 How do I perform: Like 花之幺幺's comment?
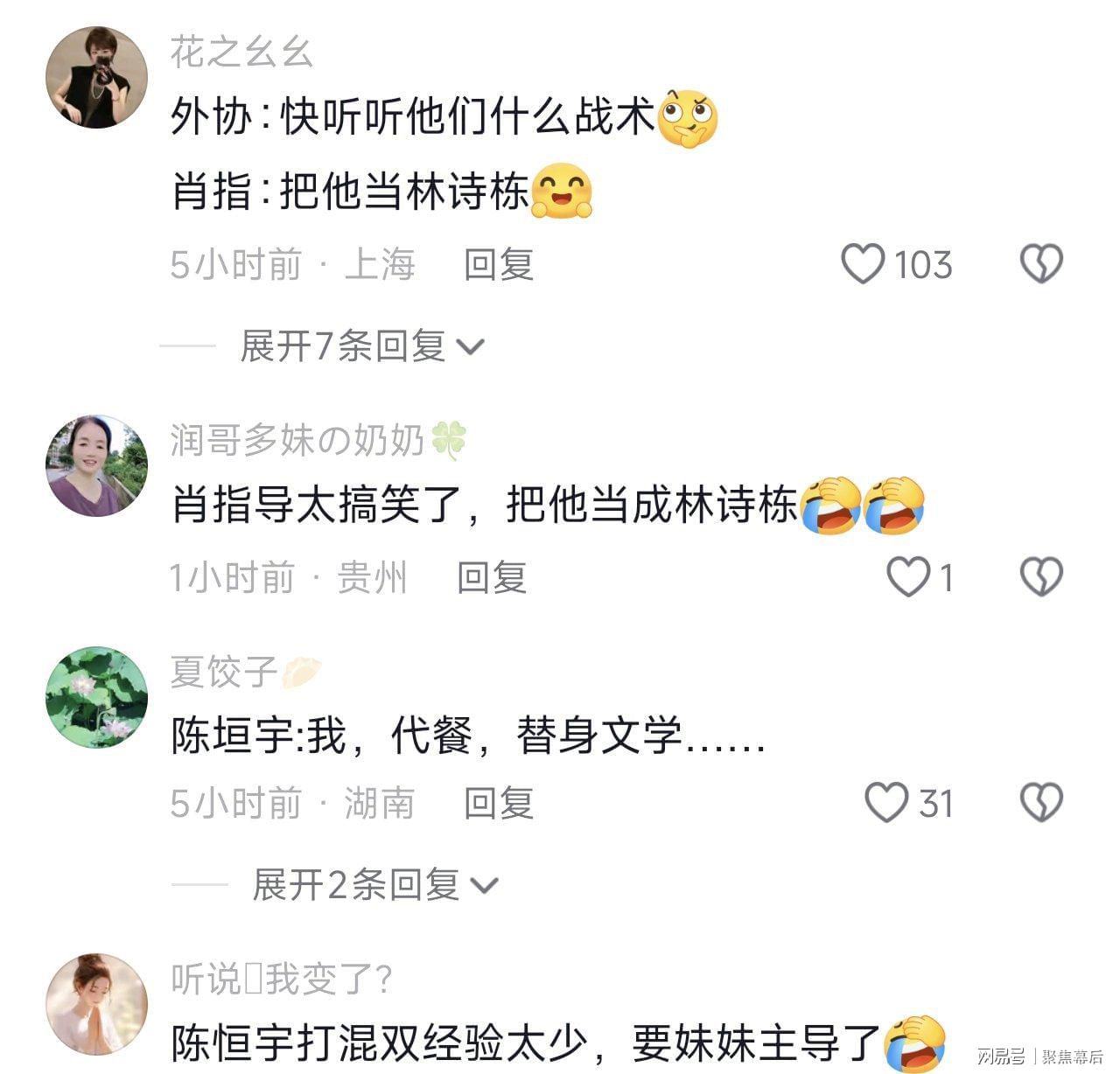point(864,264)
